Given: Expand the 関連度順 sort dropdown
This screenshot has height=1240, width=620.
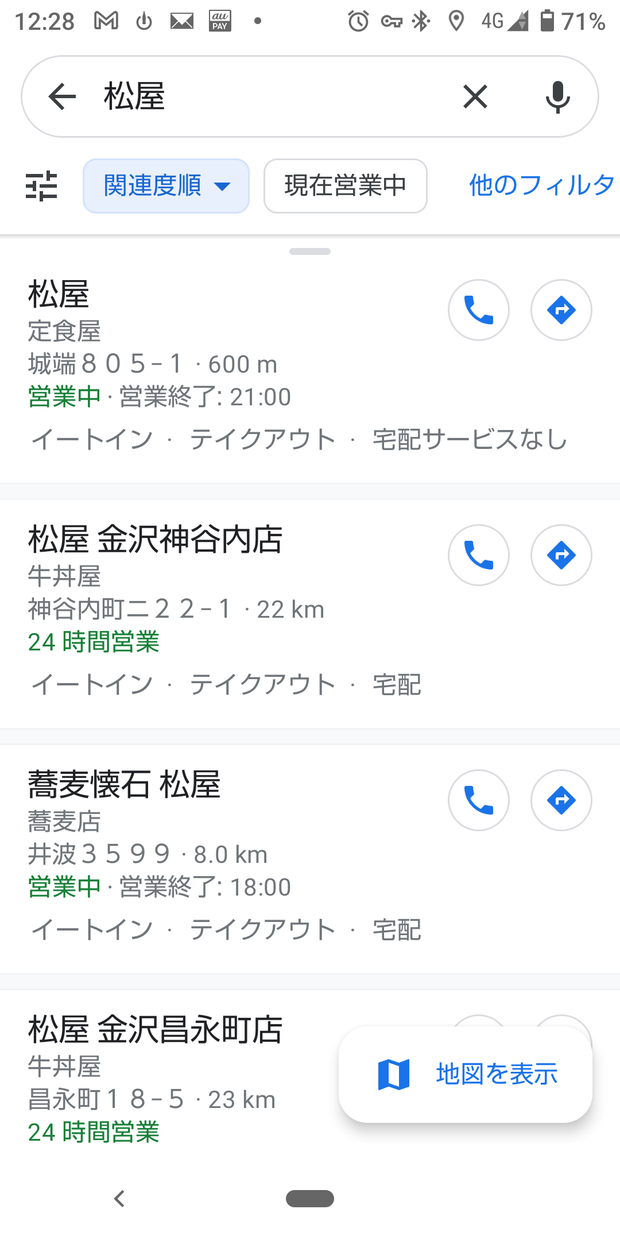Looking at the screenshot, I should (166, 186).
